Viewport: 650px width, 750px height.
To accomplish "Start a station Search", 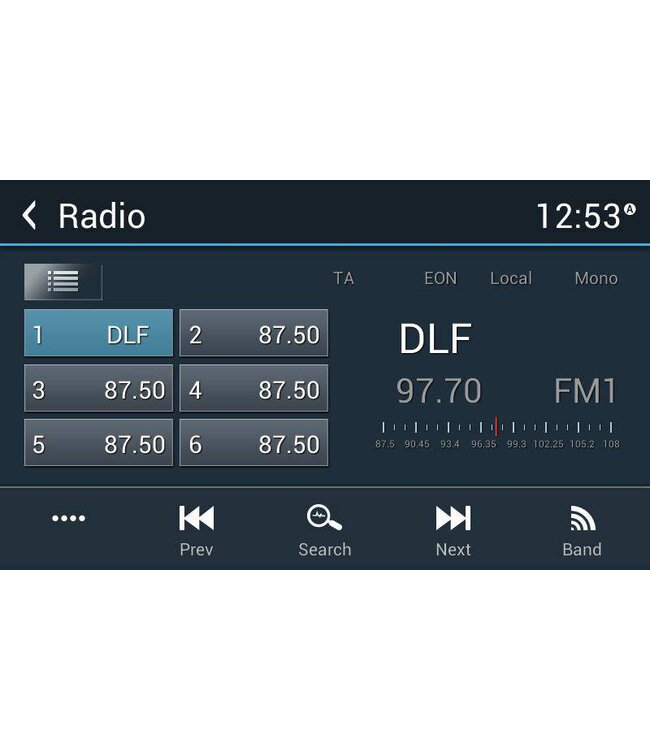I will click(x=324, y=530).
